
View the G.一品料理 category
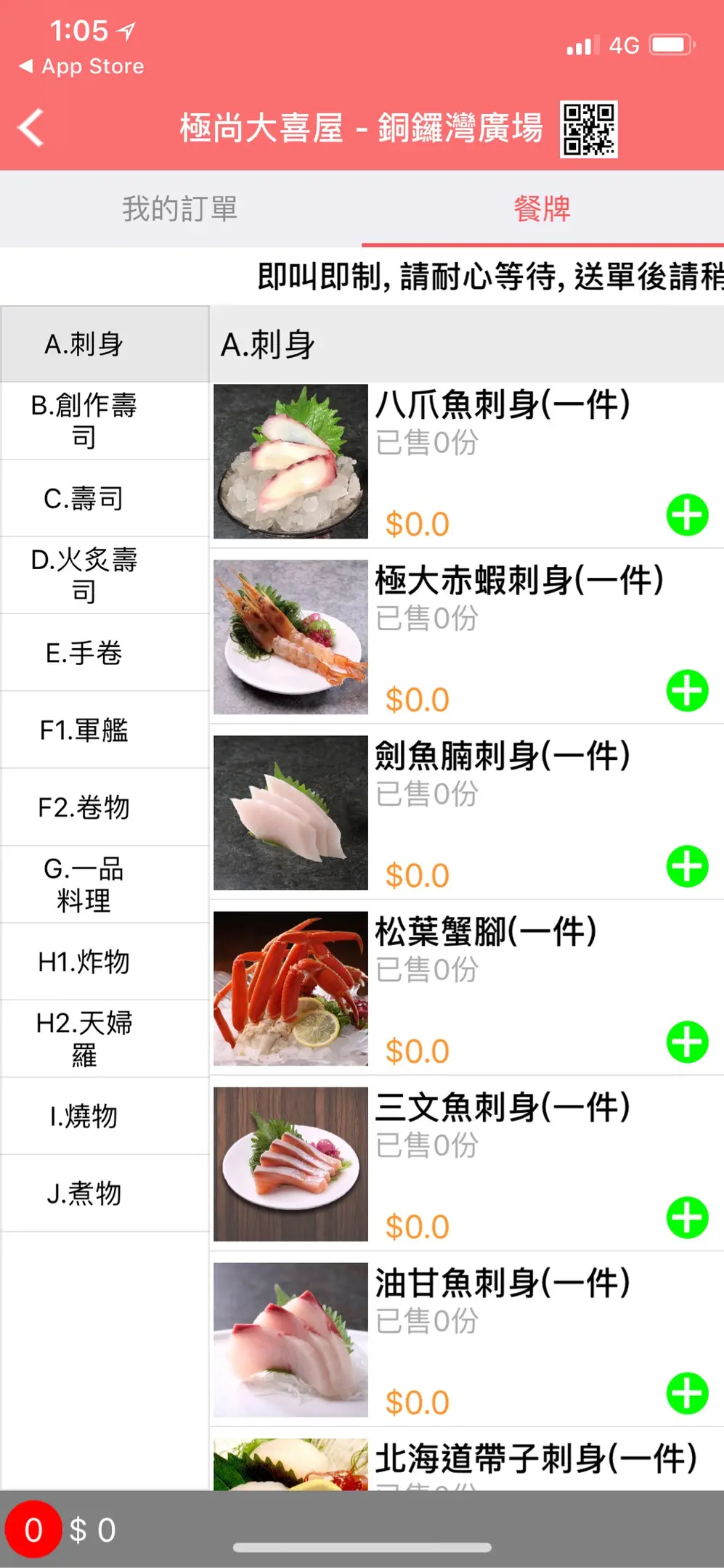click(x=84, y=884)
